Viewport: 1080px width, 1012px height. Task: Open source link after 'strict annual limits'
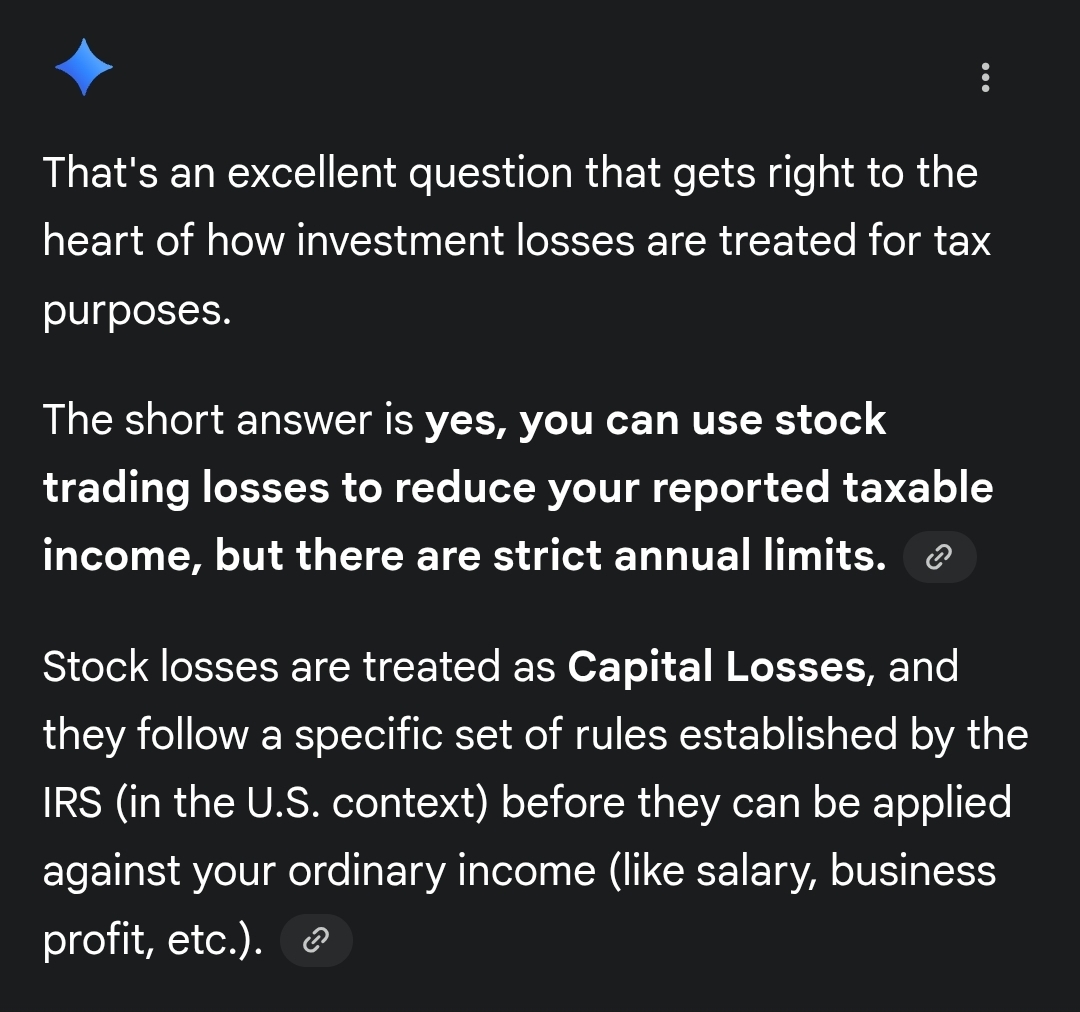[939, 557]
